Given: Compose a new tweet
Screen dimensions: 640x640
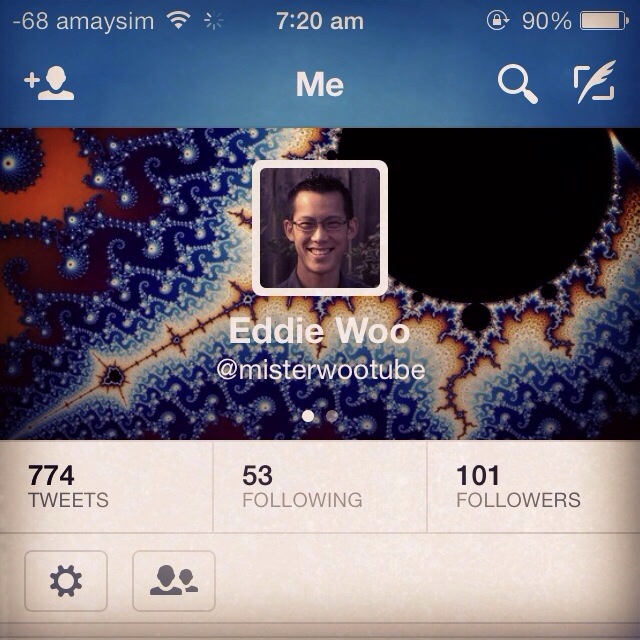Looking at the screenshot, I should click(x=594, y=85).
